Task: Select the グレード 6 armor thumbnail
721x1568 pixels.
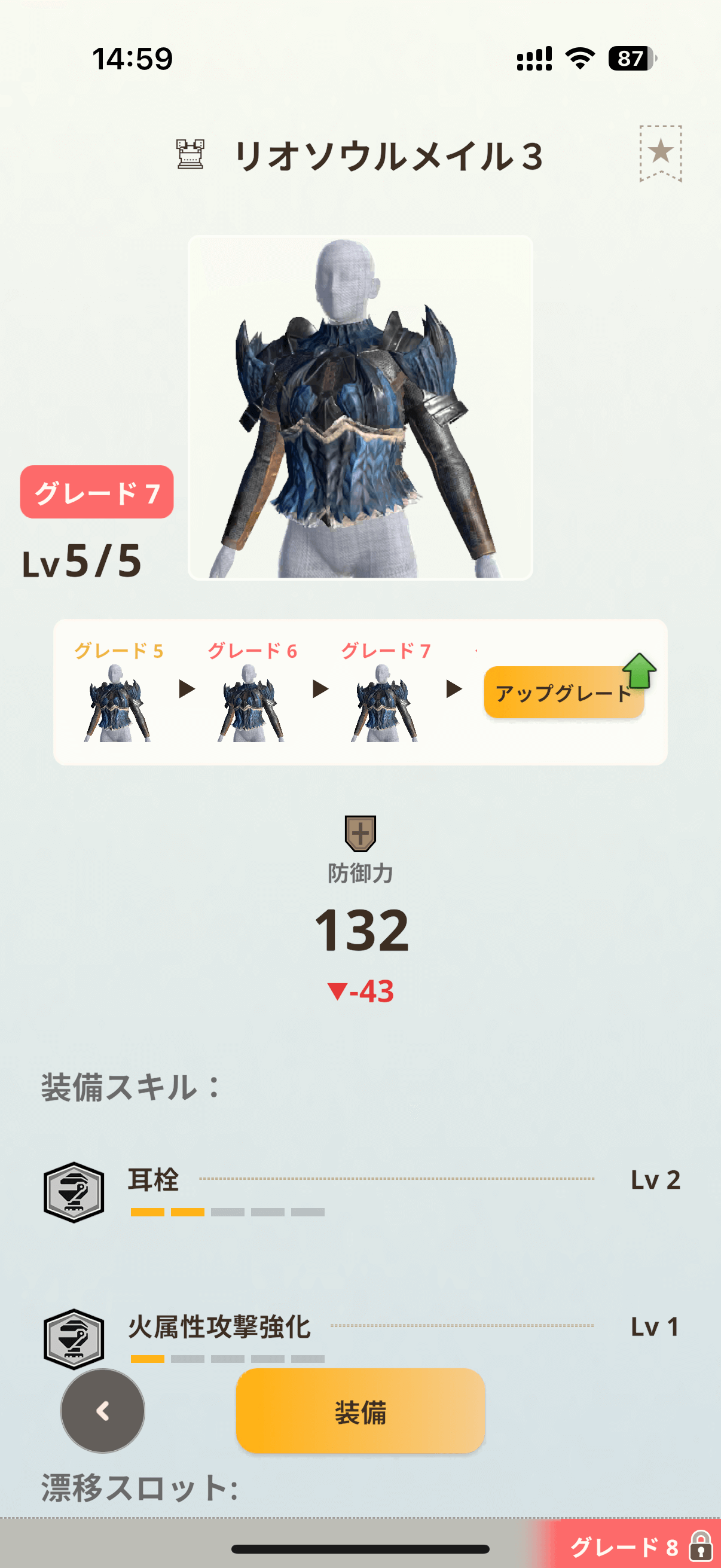Action: click(250, 703)
